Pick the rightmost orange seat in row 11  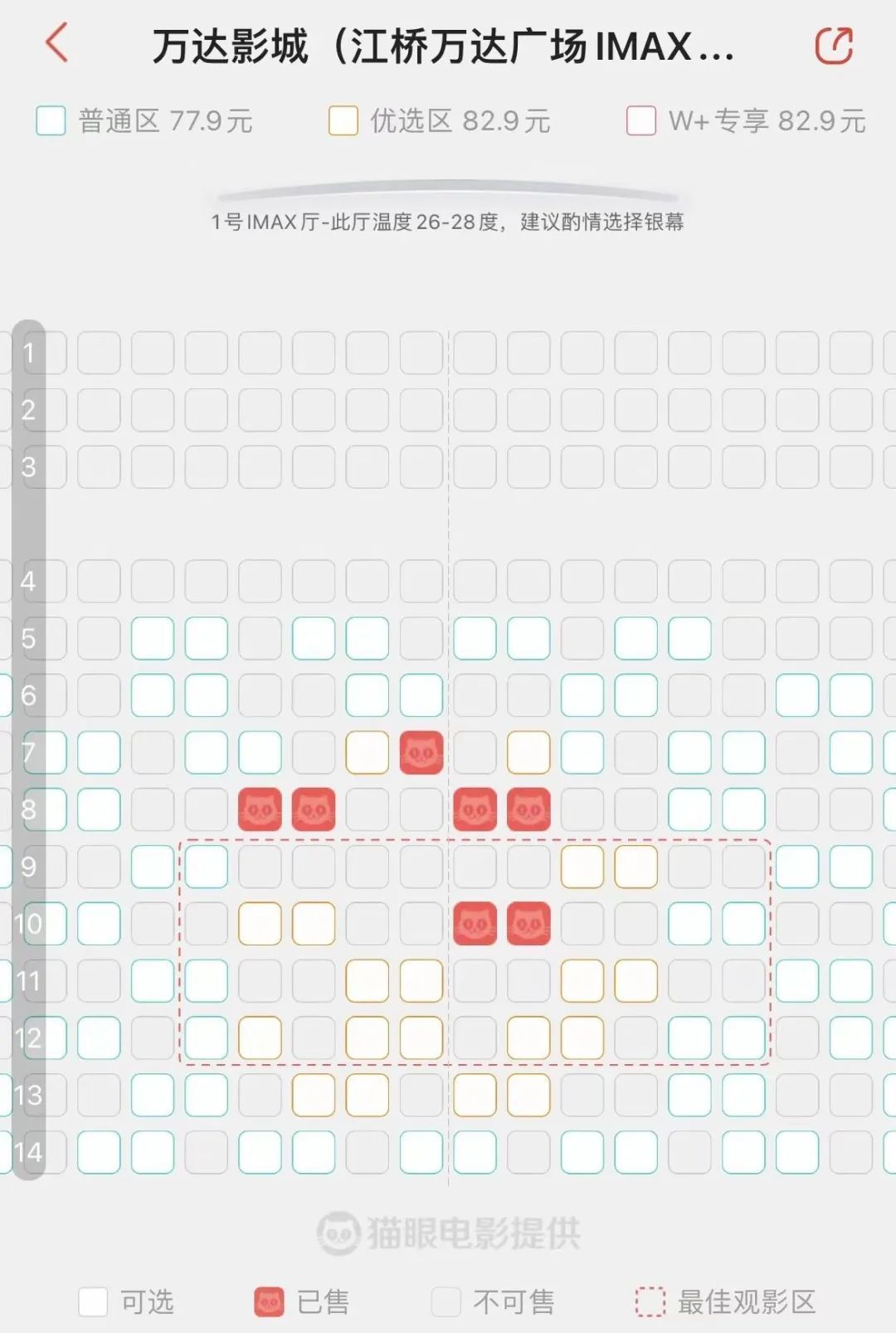point(636,981)
